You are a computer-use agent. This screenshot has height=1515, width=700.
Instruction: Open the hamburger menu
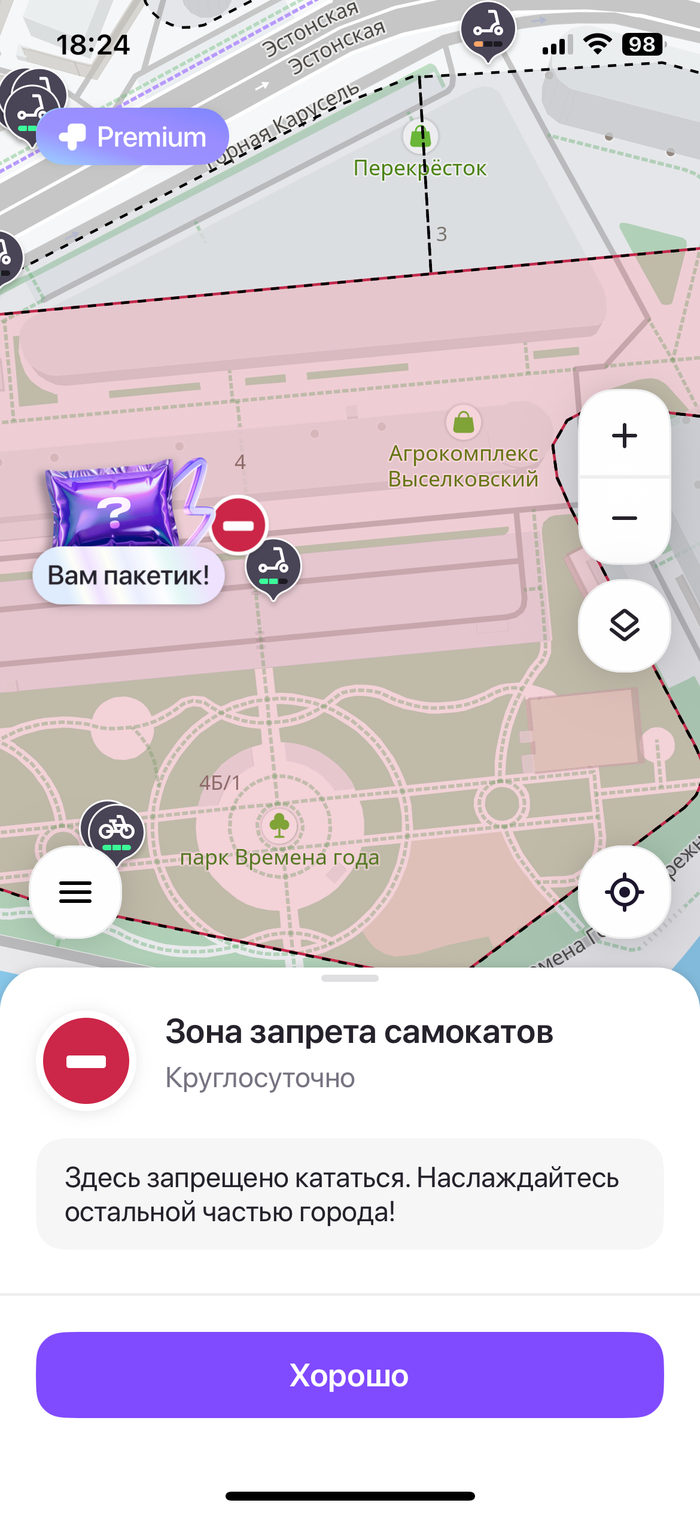76,892
